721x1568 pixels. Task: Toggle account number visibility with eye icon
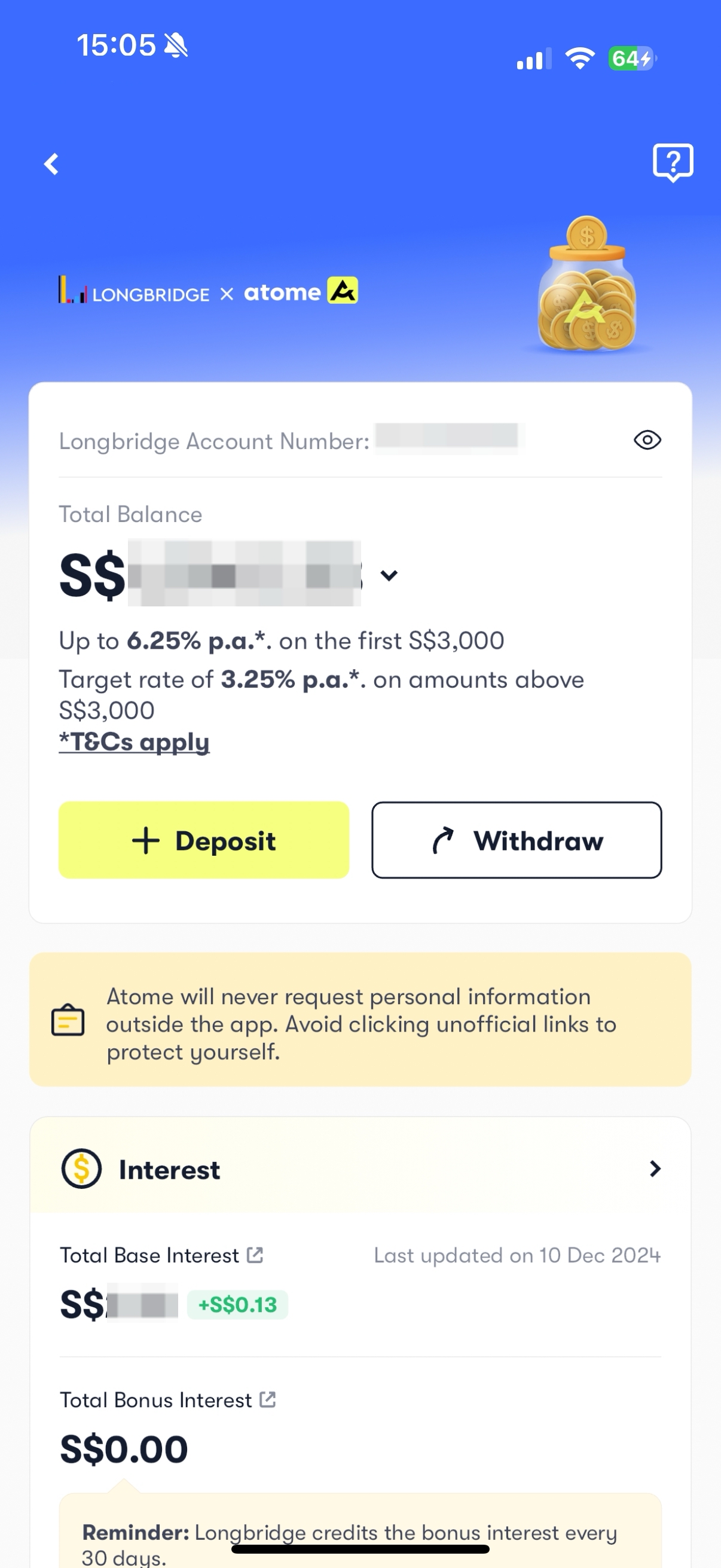tap(647, 440)
